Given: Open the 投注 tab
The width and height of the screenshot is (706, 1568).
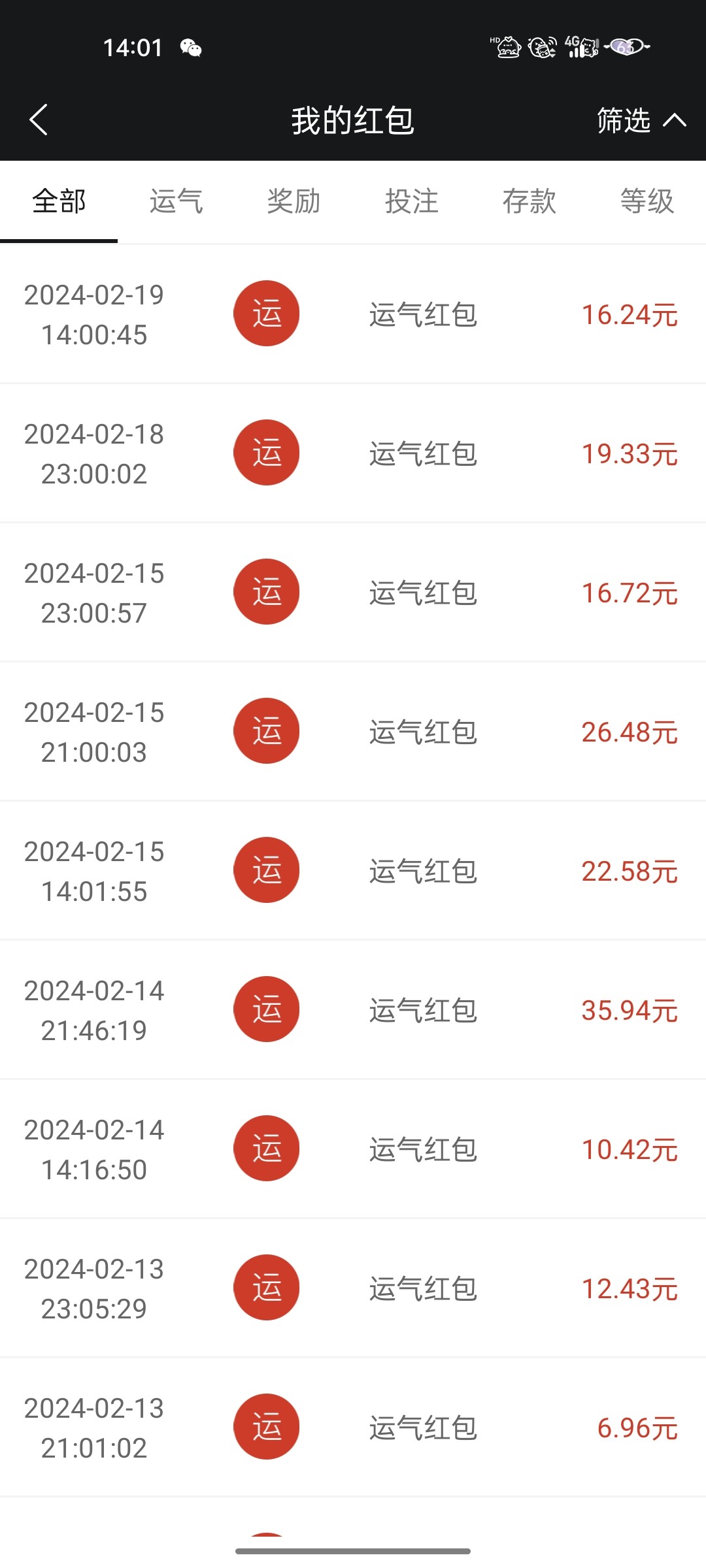Looking at the screenshot, I should pos(412,201).
